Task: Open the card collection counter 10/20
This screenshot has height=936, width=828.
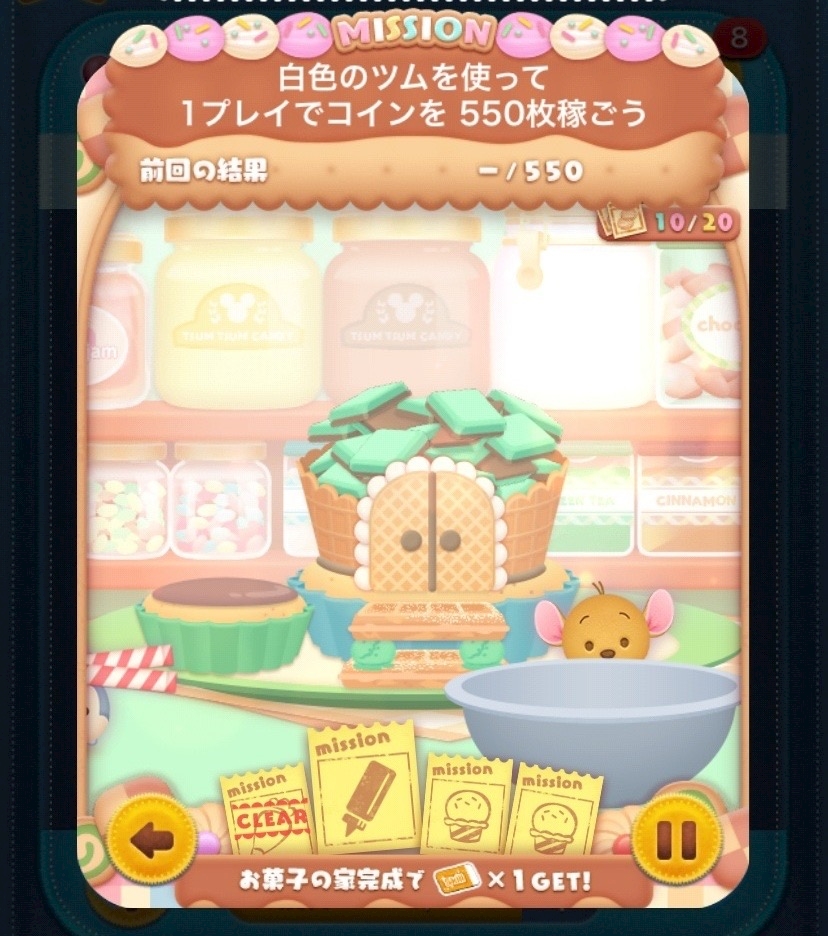Action: tap(667, 222)
